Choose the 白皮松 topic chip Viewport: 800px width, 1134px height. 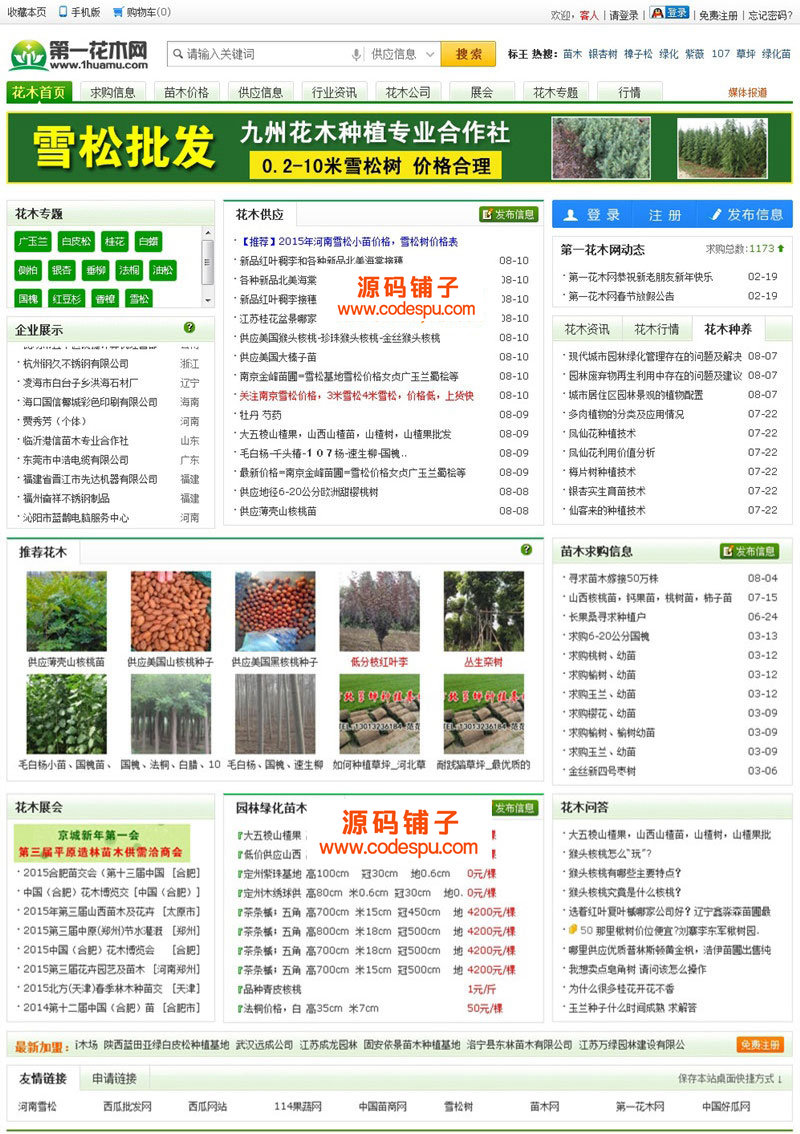[x=75, y=242]
